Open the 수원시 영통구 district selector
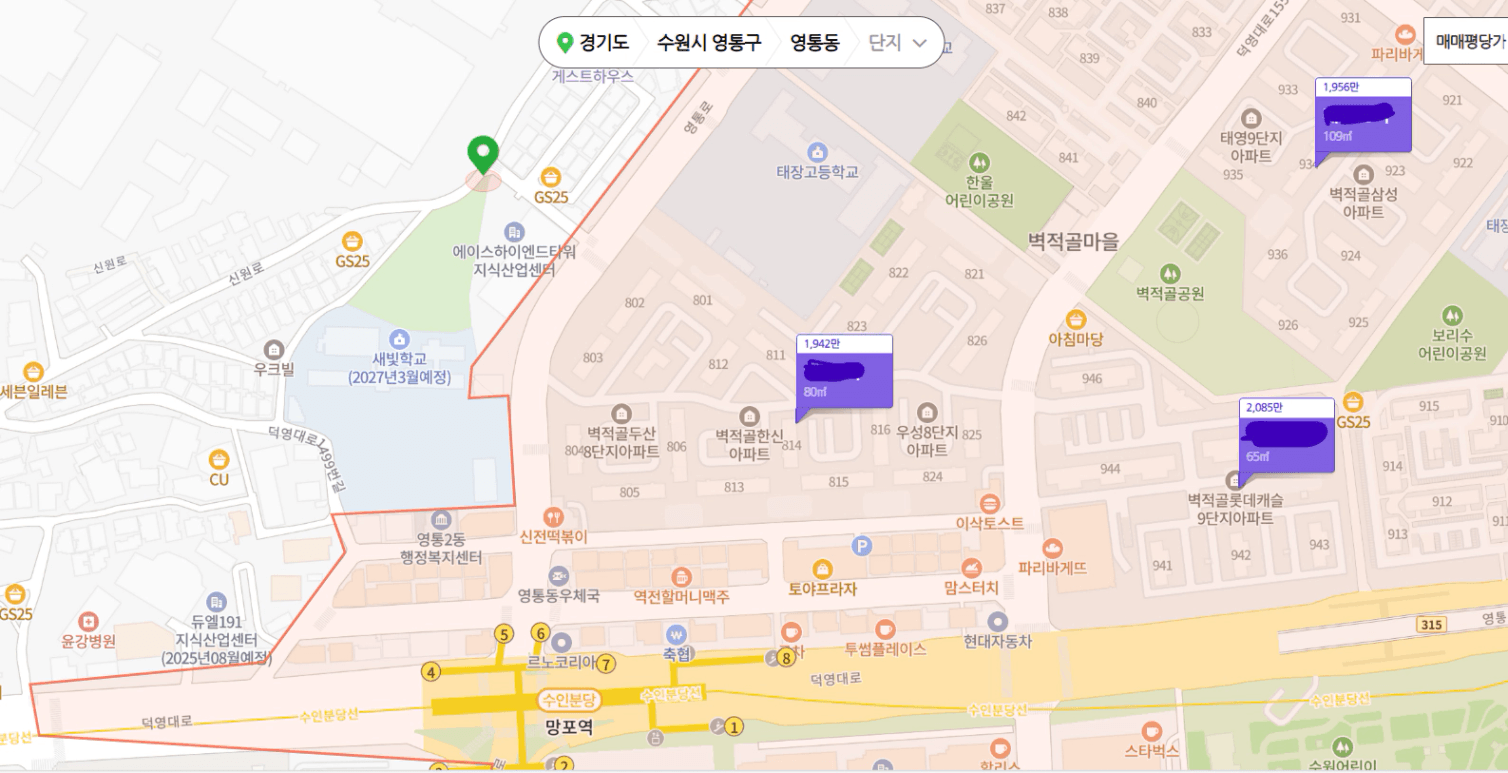Viewport: 1508px width, 773px height. [709, 43]
